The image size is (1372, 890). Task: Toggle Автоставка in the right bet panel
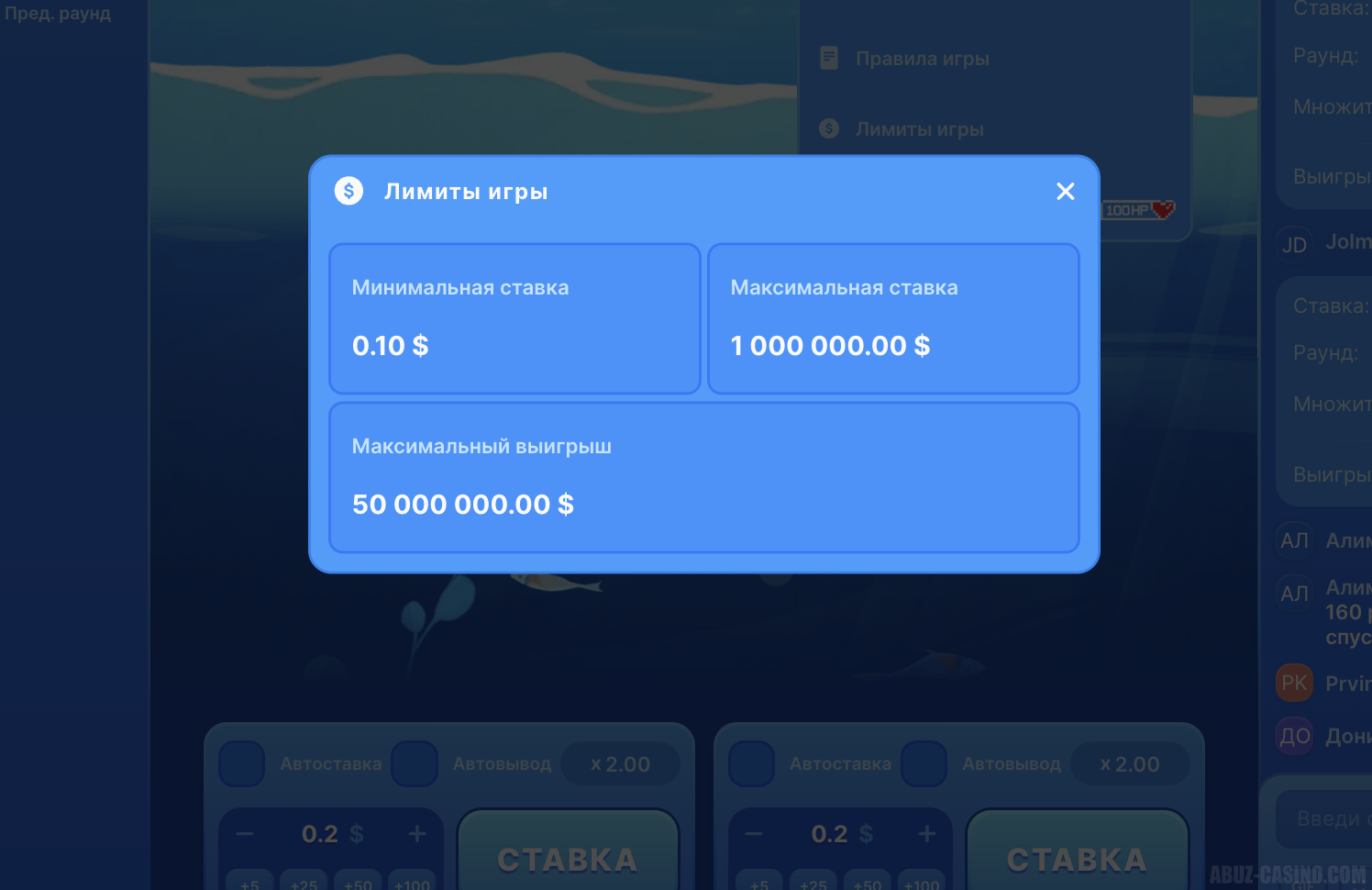(x=752, y=763)
